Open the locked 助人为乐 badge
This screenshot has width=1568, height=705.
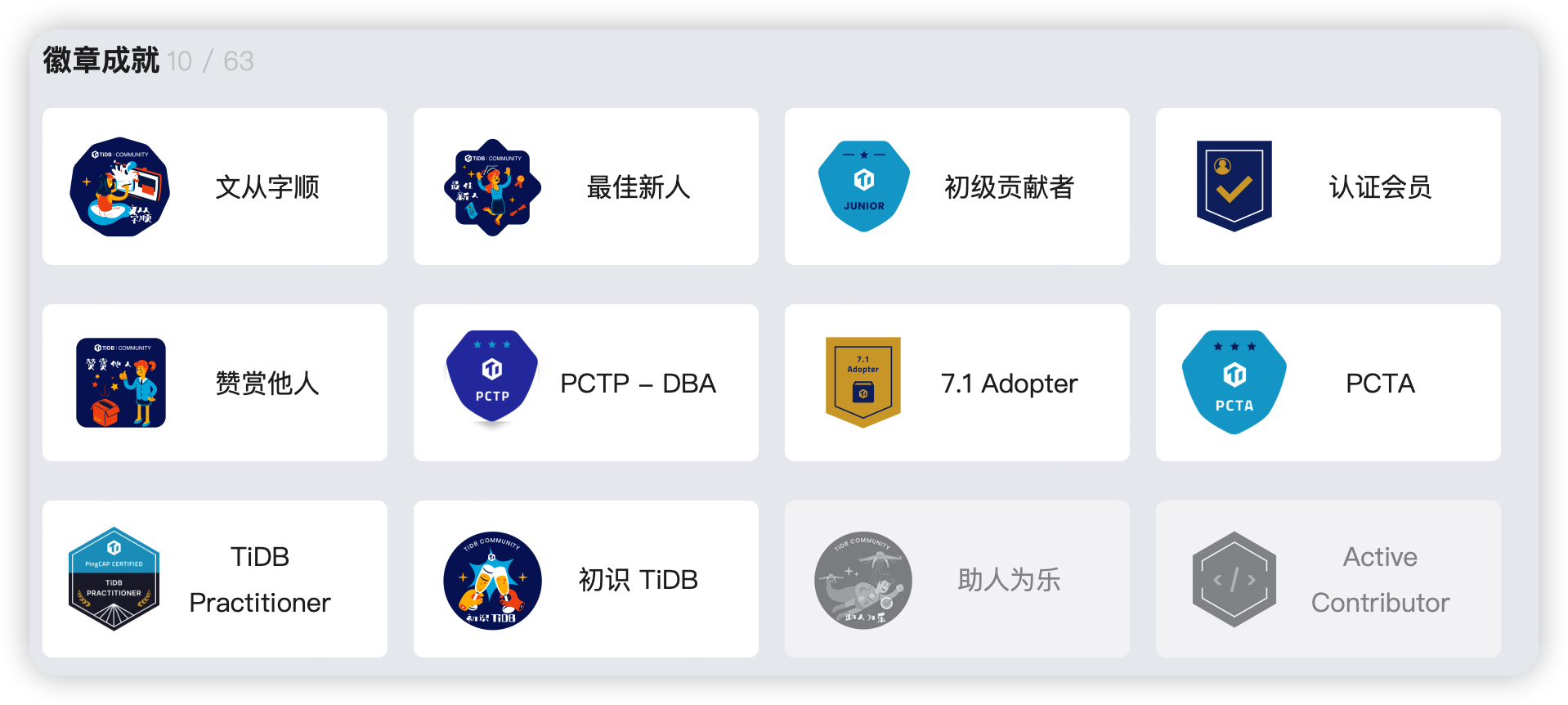click(x=956, y=579)
